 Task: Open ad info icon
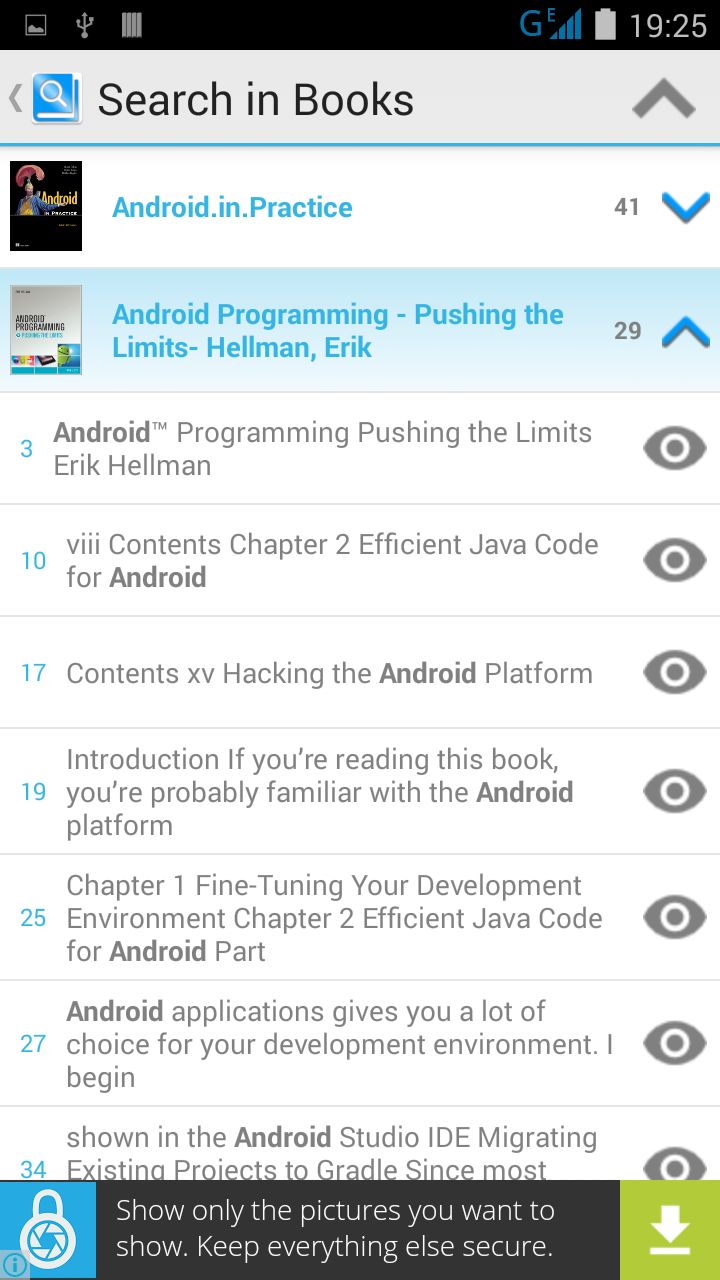tap(13, 1267)
